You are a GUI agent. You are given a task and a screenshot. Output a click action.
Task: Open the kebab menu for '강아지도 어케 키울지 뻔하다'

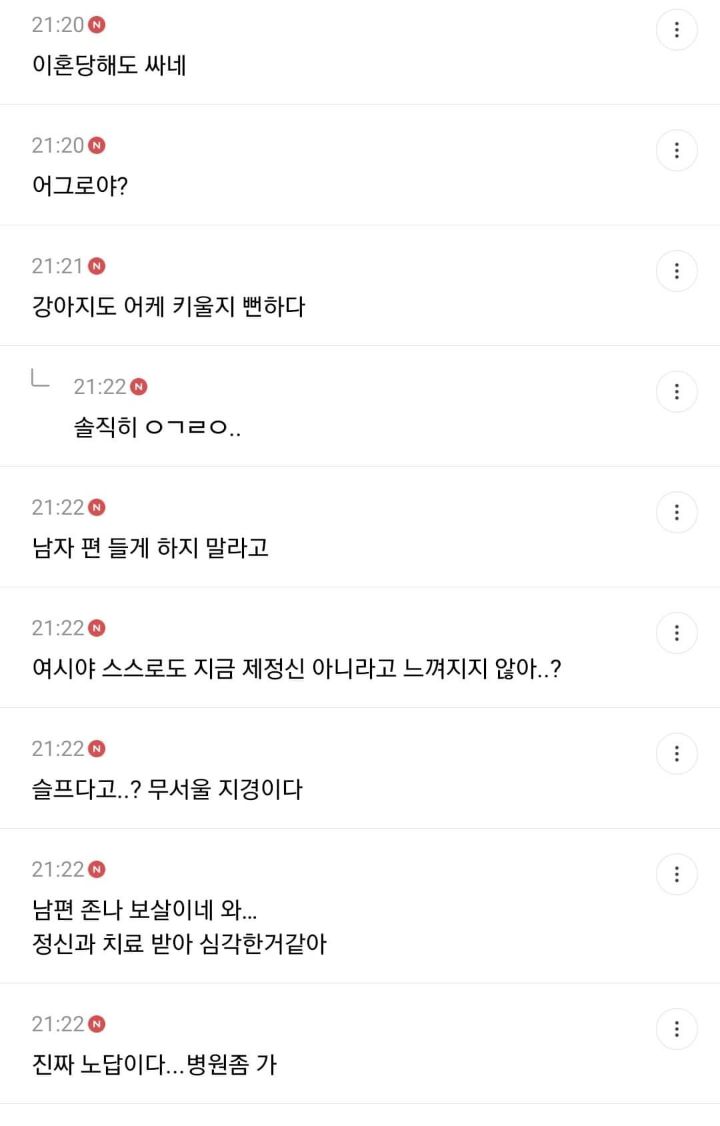pos(677,270)
